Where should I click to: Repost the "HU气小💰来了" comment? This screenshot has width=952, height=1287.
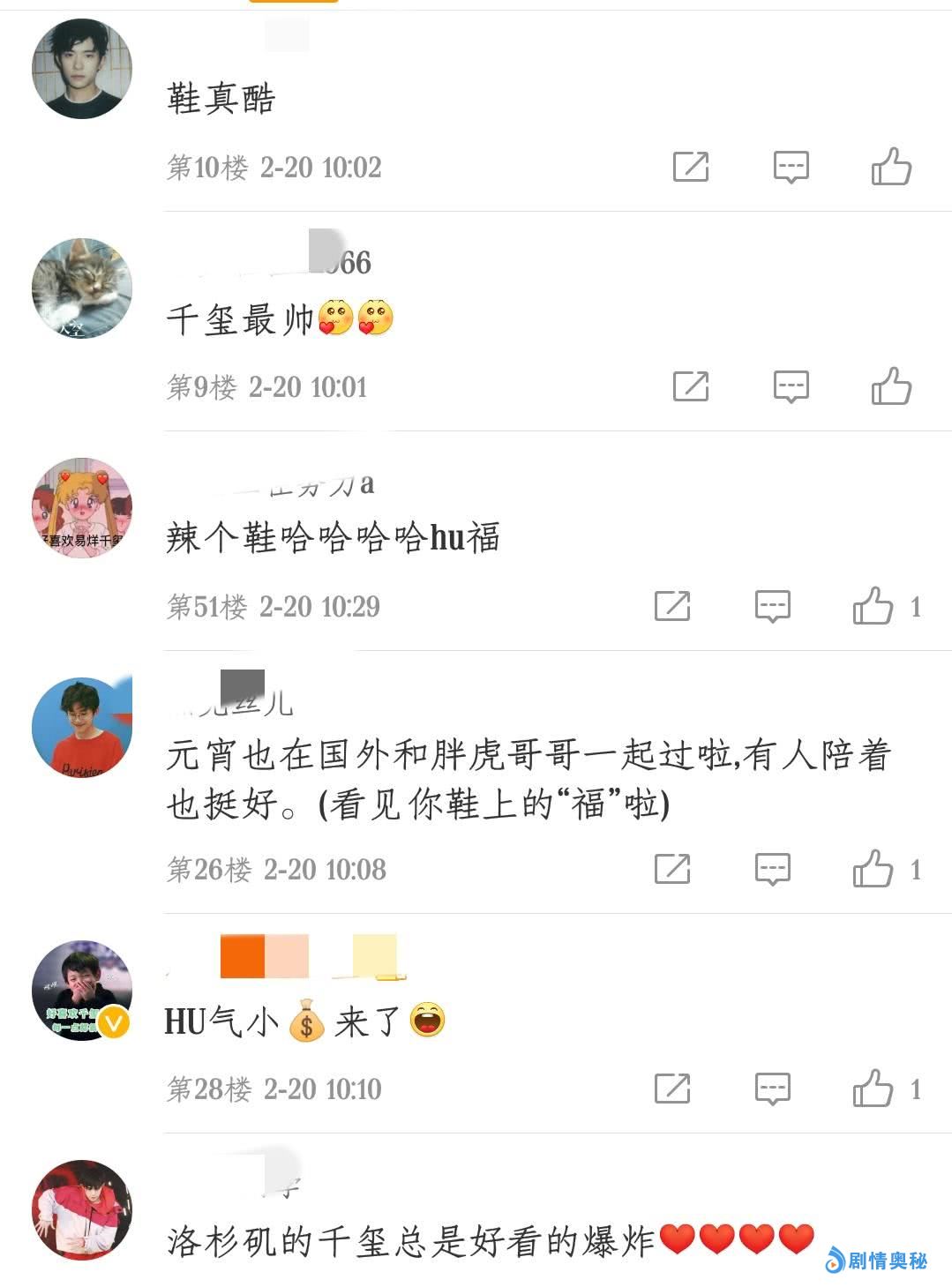671,1089
